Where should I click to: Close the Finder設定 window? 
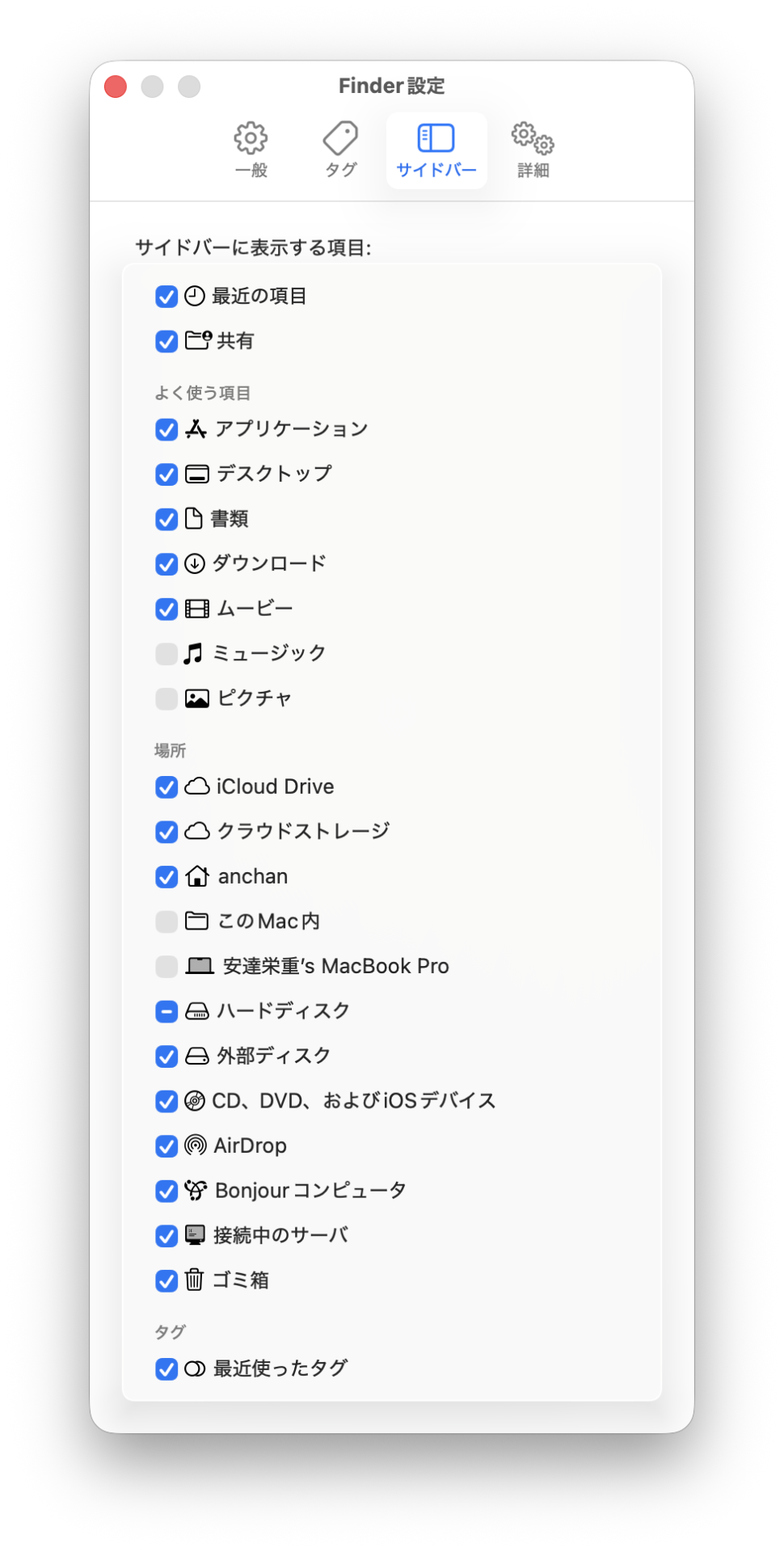[116, 86]
